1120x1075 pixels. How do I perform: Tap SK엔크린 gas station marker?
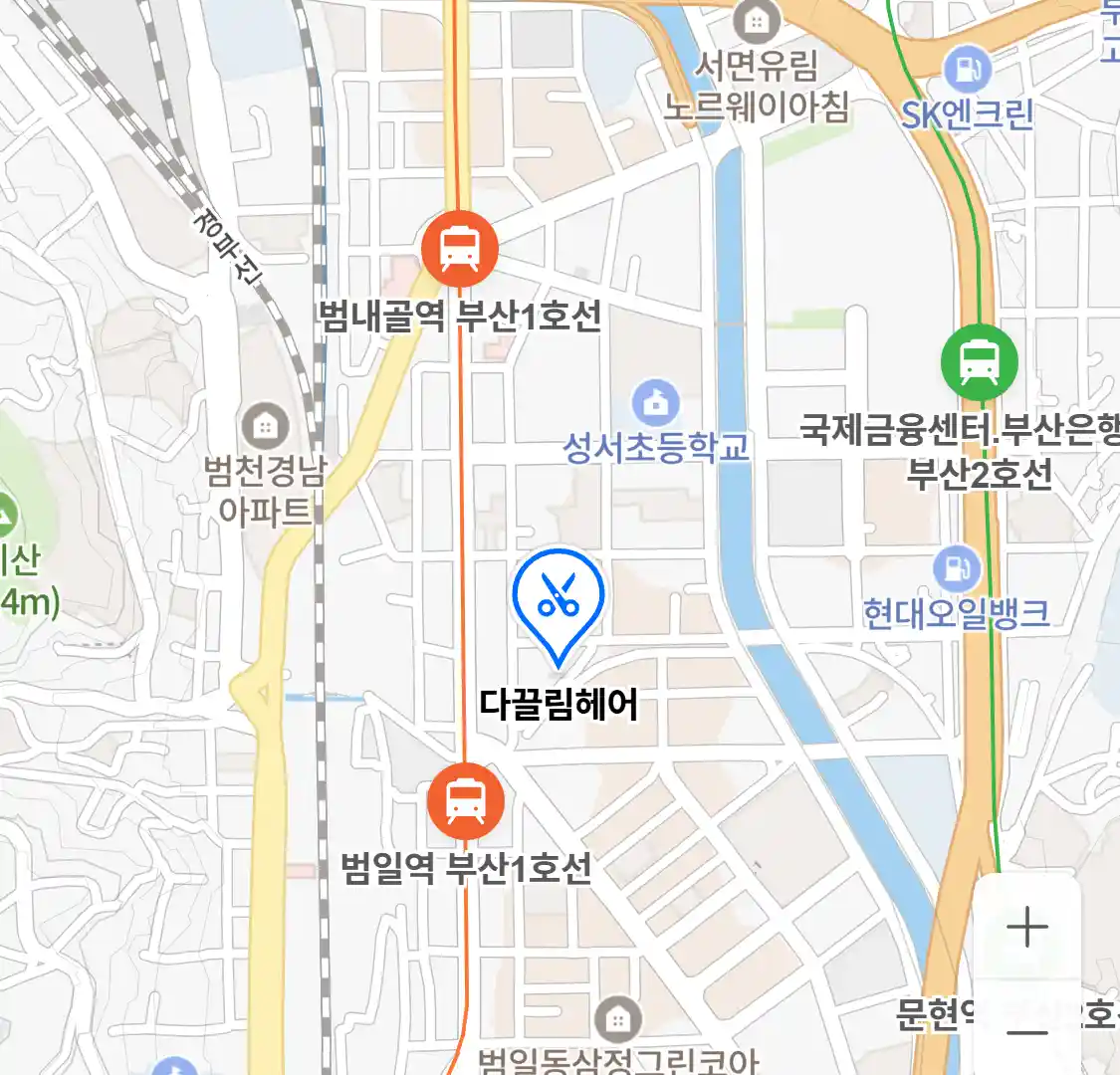point(967,69)
